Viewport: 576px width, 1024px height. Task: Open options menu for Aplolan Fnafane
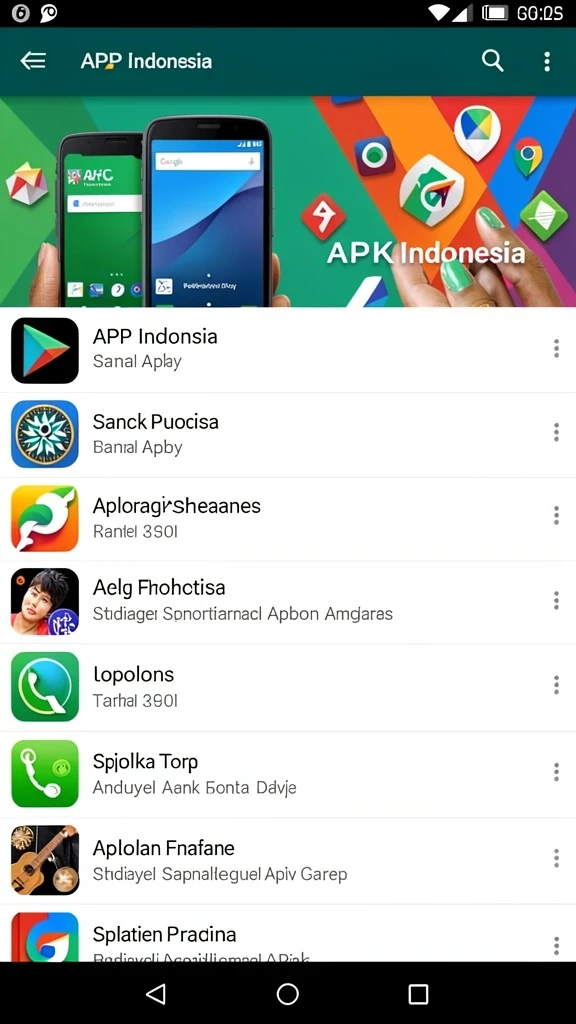pyautogui.click(x=556, y=858)
